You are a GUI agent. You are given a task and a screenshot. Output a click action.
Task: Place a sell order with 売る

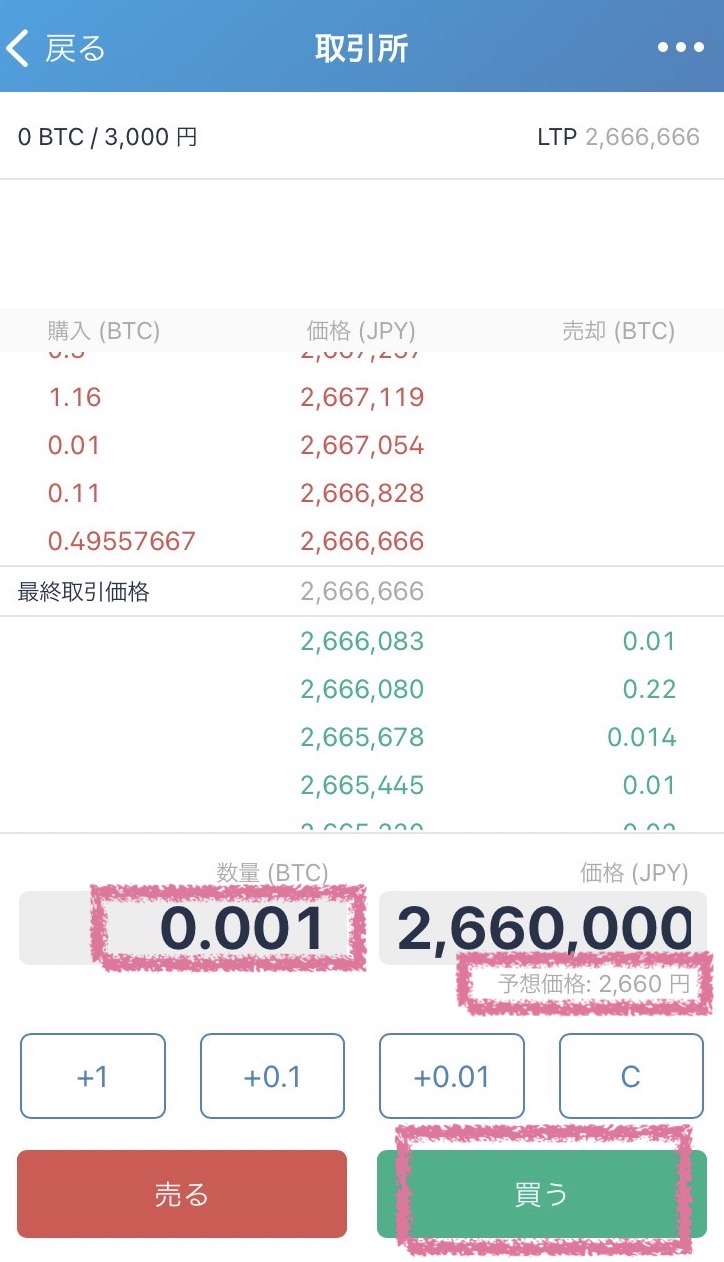(182, 1194)
